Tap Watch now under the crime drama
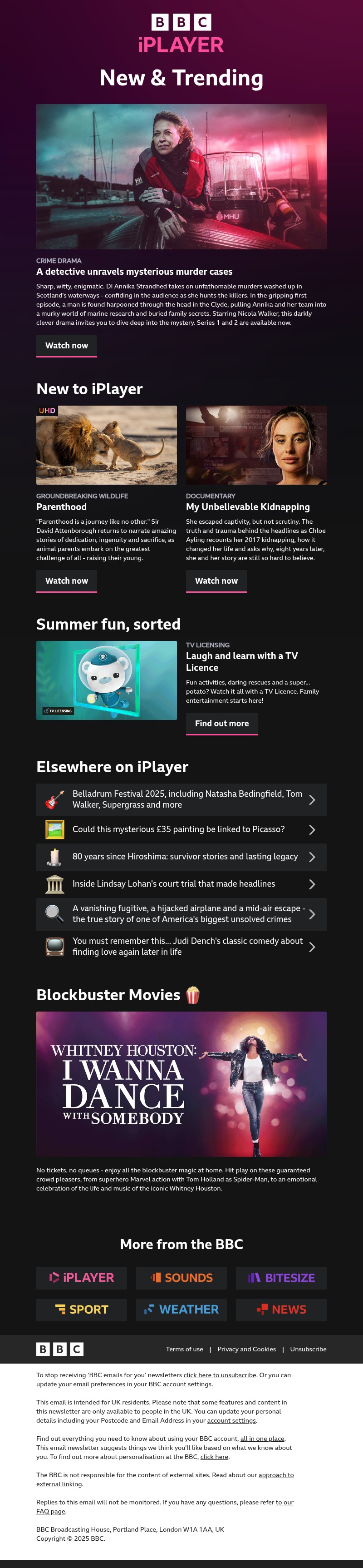The width and height of the screenshot is (363, 1568). (66, 345)
